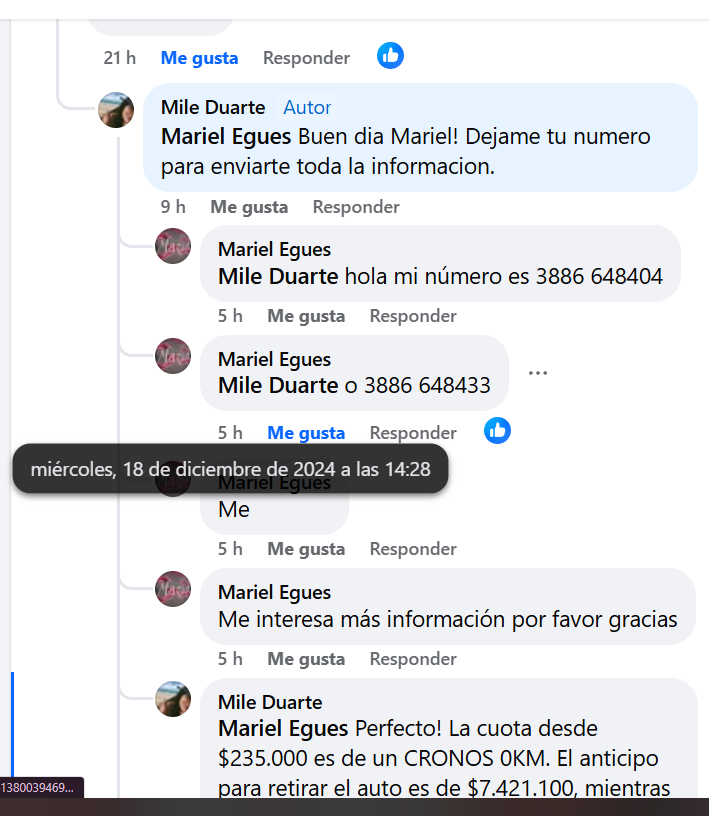
Task: Tap Me gusta on the 21 h comment
Action: coord(199,58)
